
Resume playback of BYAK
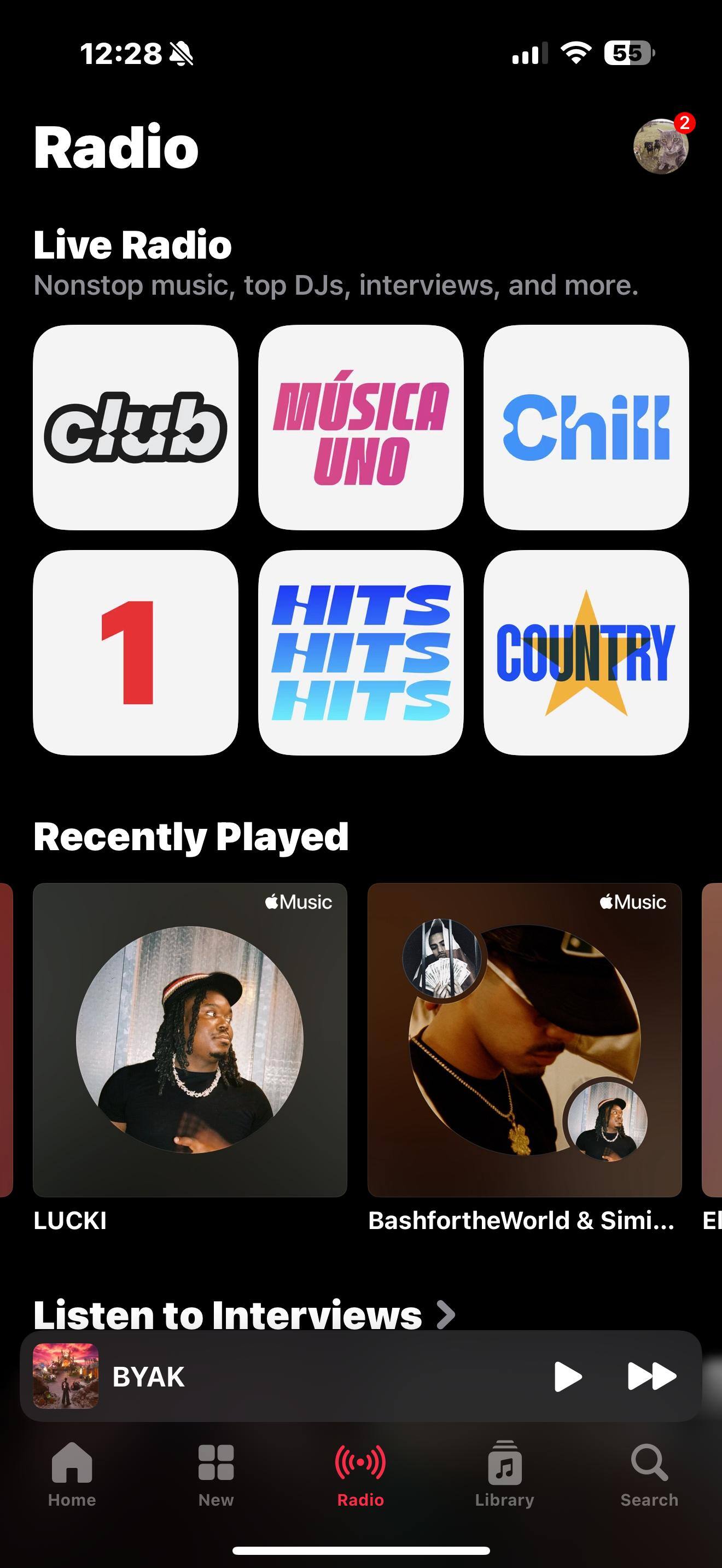pyautogui.click(x=568, y=1376)
